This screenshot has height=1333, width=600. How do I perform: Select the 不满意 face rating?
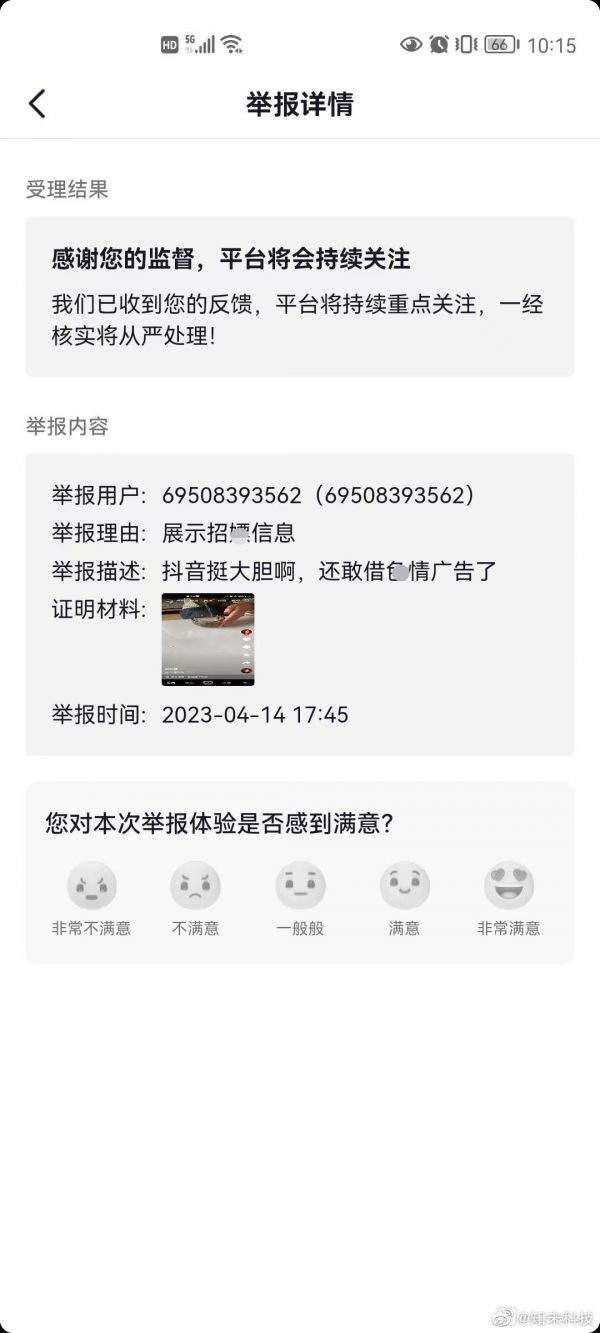pyautogui.click(x=195, y=887)
